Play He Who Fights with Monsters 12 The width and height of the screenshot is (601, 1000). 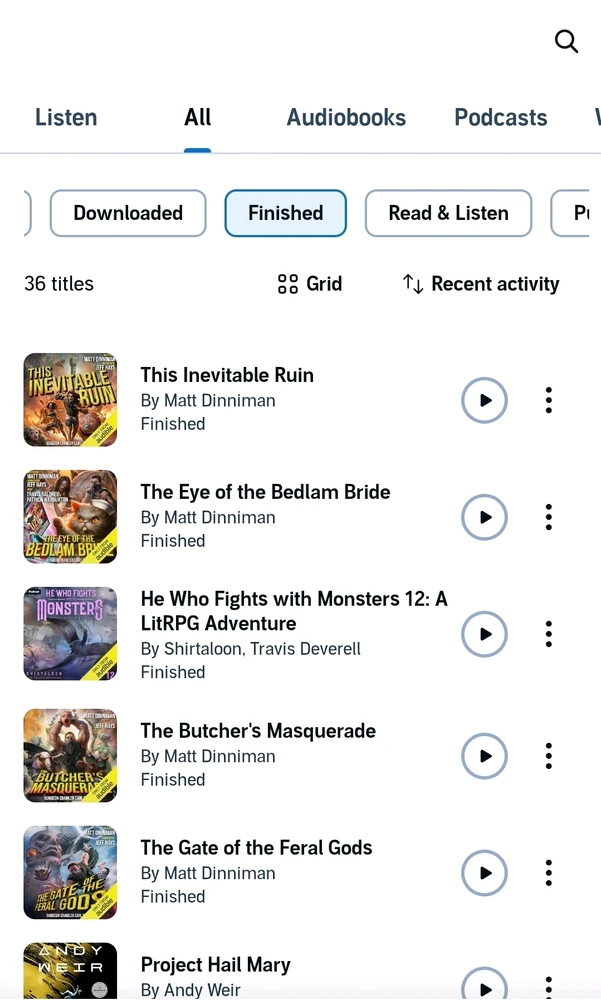(x=484, y=634)
